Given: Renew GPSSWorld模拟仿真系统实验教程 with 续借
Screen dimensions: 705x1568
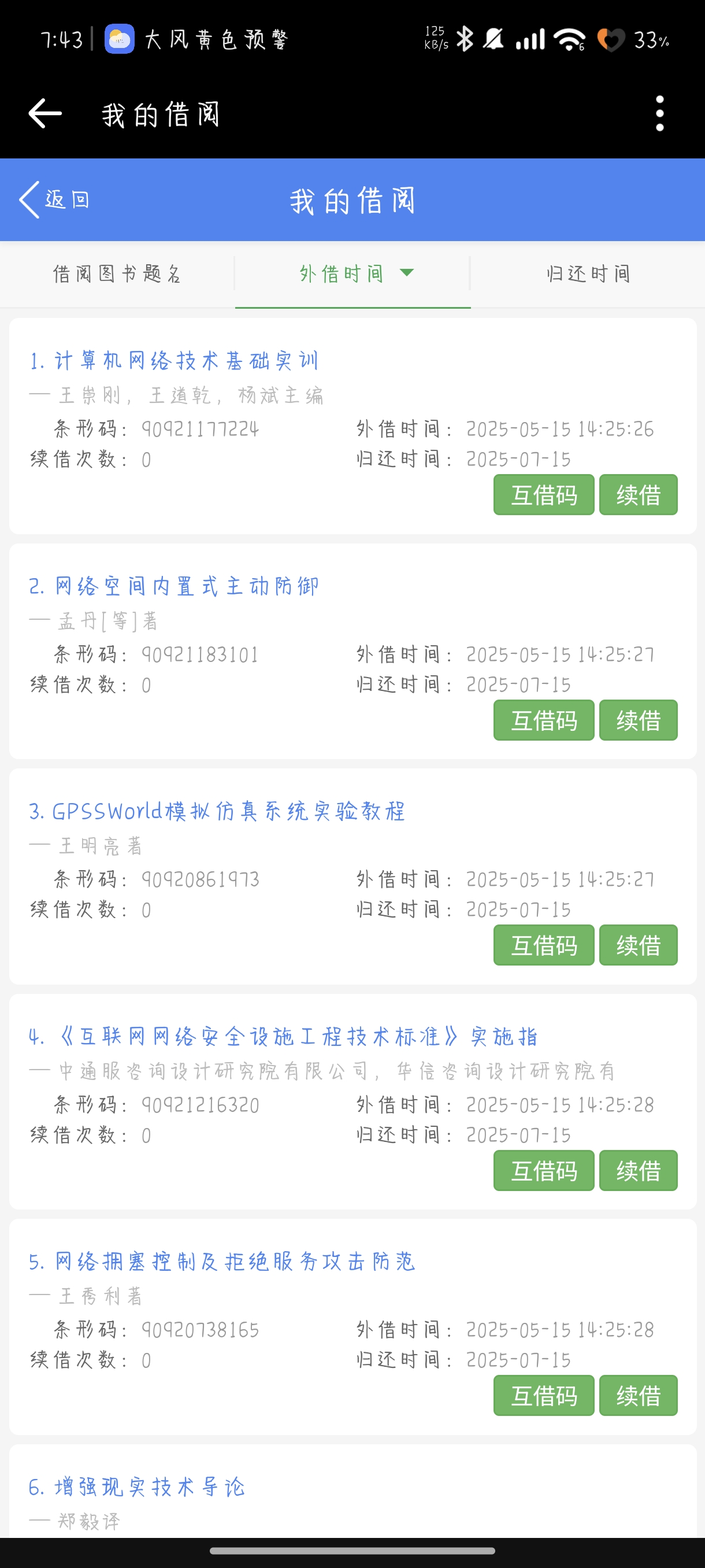Looking at the screenshot, I should [638, 945].
